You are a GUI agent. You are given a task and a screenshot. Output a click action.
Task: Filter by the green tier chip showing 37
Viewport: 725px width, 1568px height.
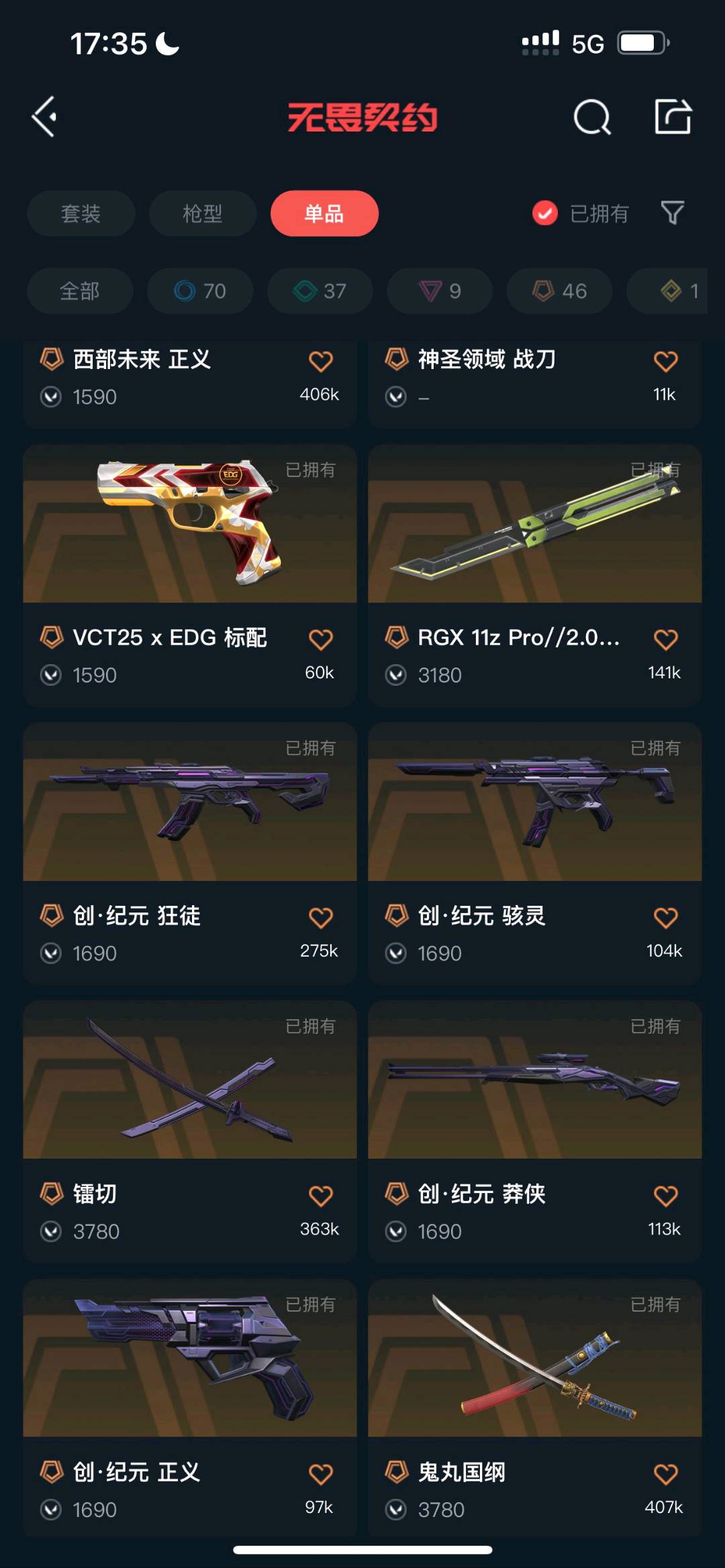pyautogui.click(x=320, y=291)
